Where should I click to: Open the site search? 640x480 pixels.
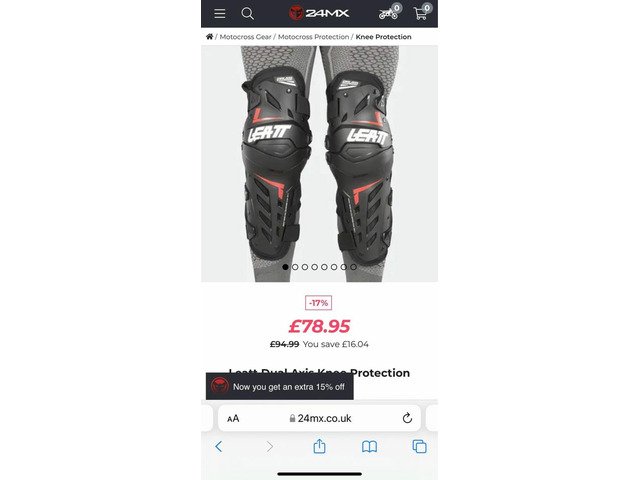coord(247,14)
